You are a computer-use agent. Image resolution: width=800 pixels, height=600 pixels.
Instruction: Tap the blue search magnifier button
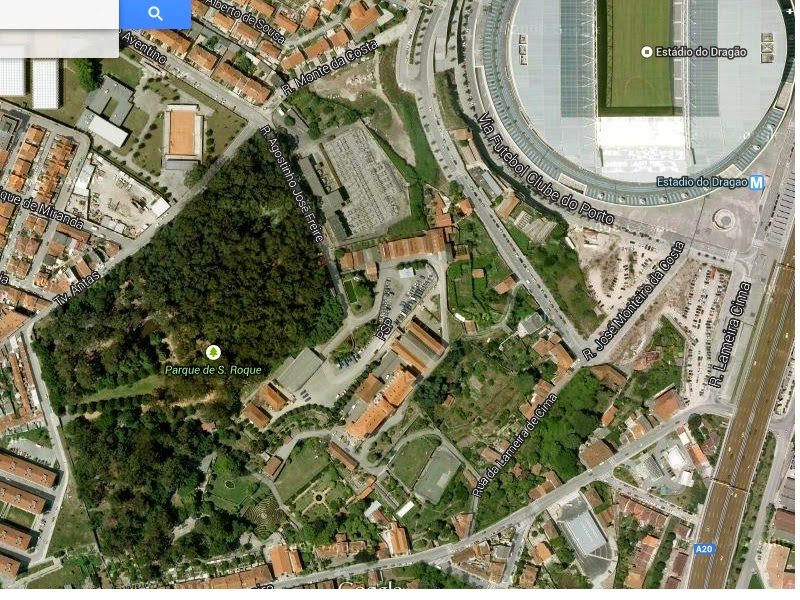(x=155, y=14)
